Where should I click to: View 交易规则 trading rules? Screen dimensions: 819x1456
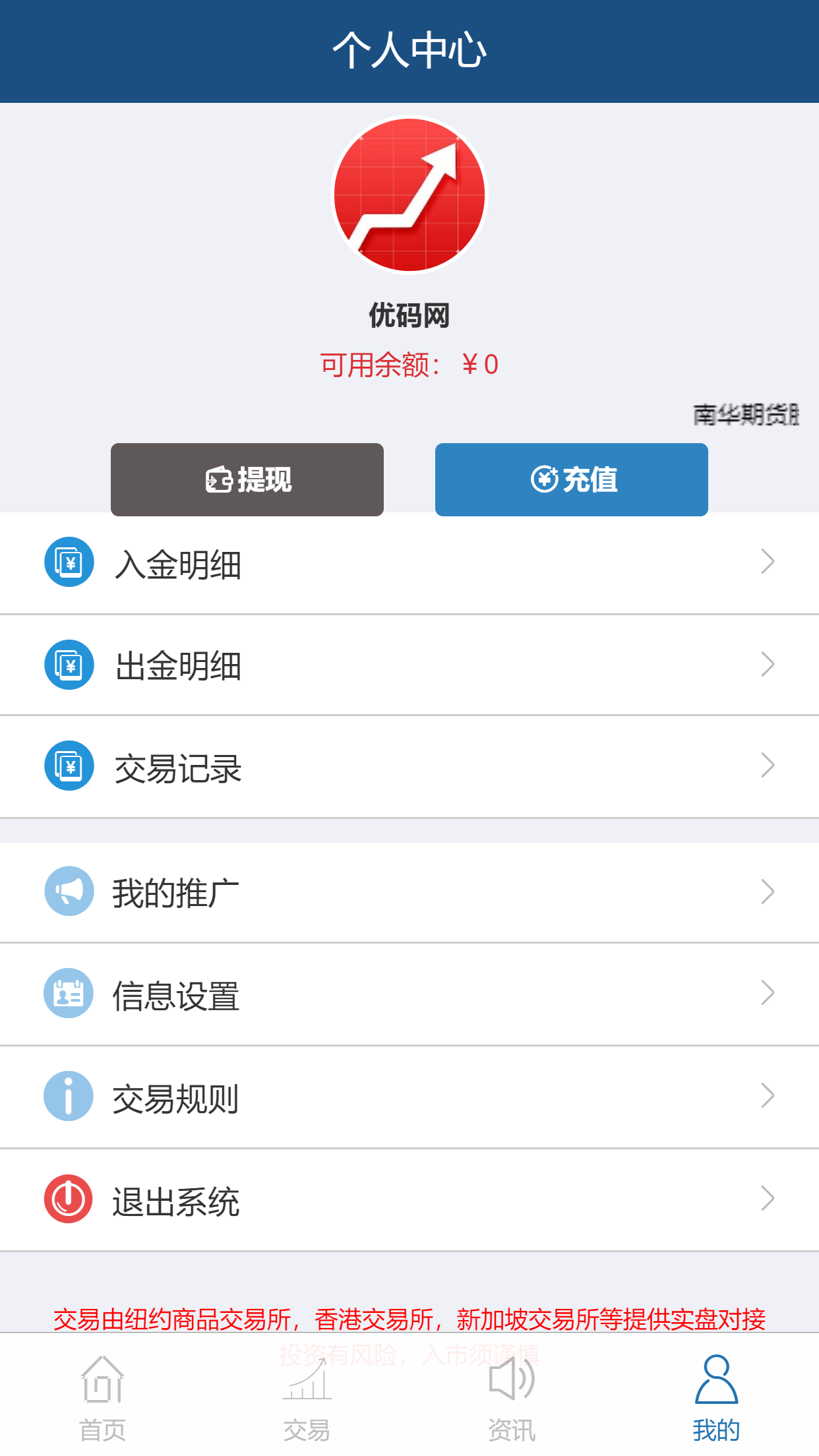[409, 1097]
